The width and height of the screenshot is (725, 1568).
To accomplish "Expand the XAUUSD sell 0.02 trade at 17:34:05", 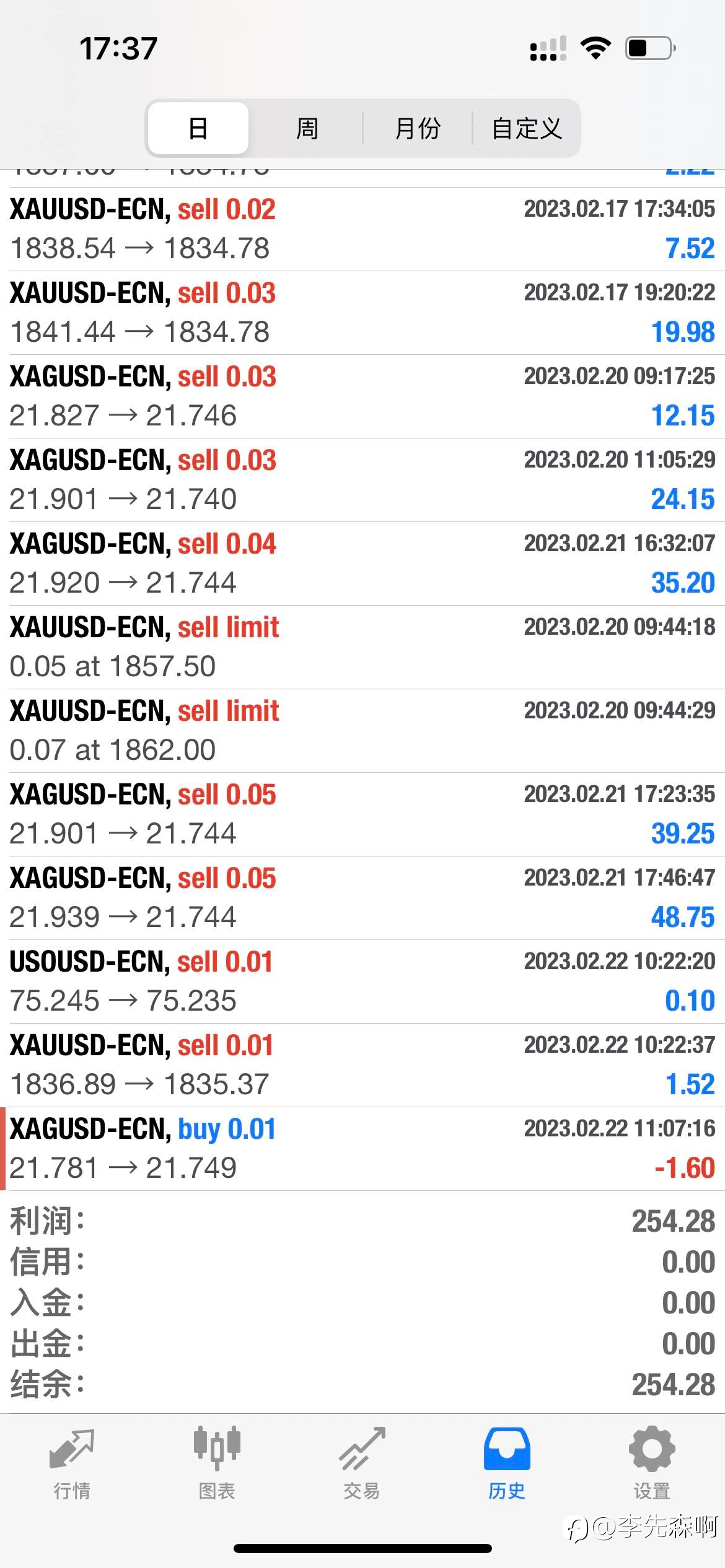I will pos(362,229).
